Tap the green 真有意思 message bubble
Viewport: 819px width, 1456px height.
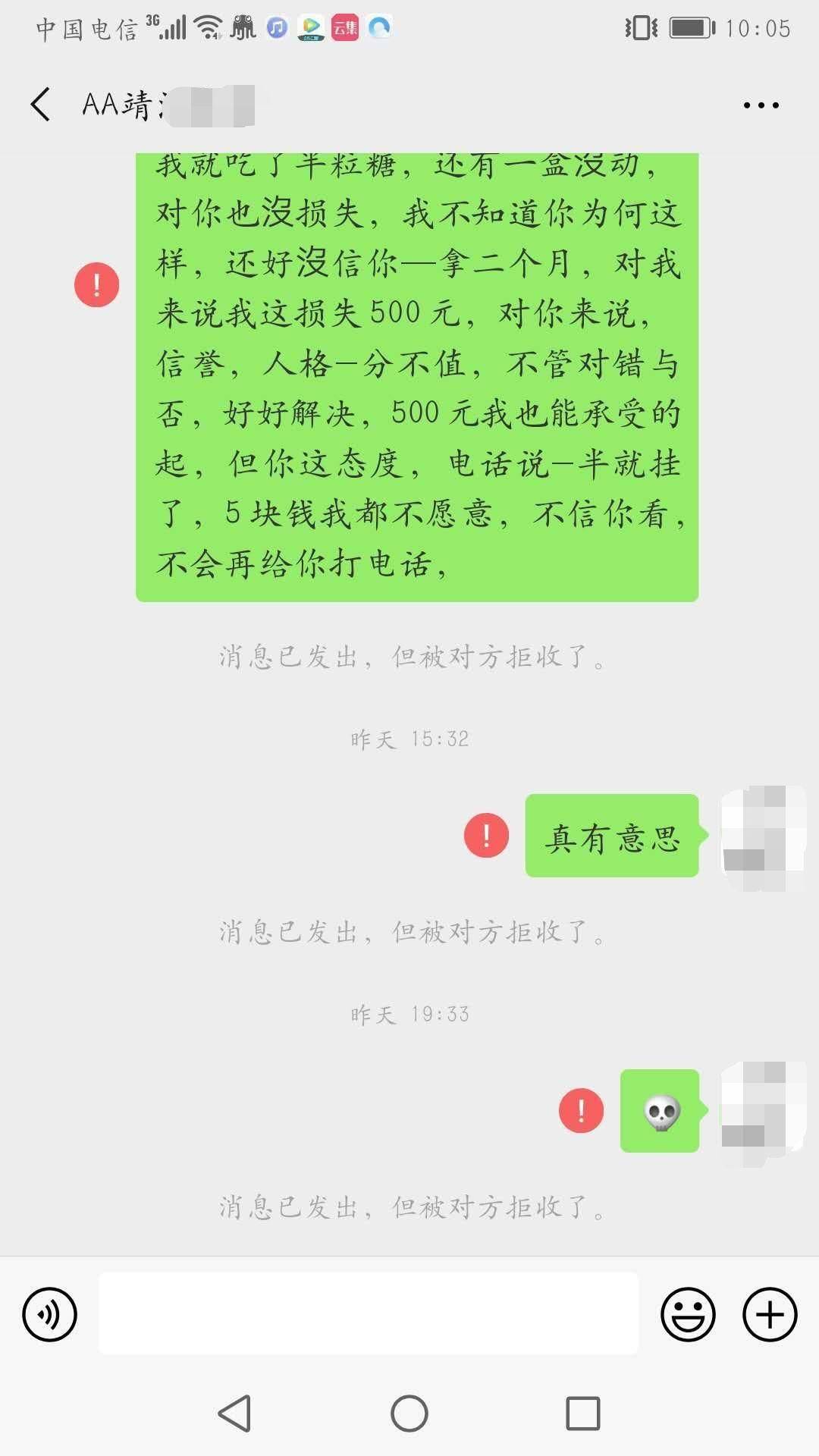[610, 838]
